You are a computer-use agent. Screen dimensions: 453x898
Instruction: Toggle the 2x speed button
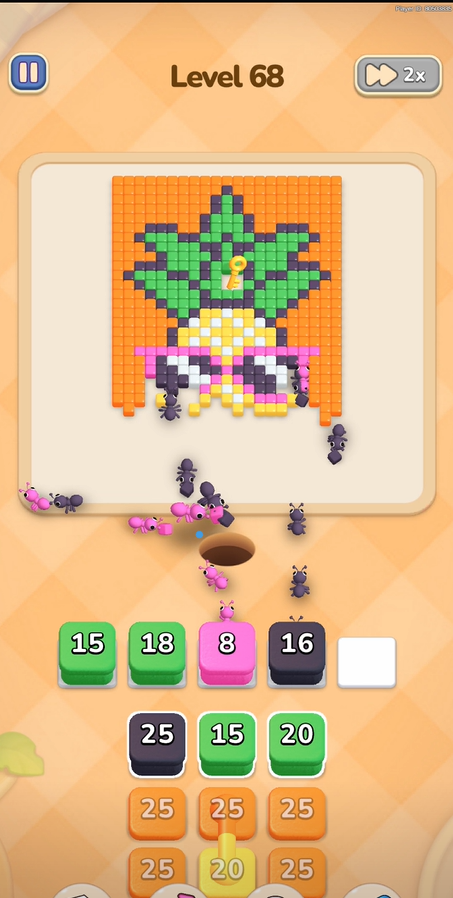coord(398,75)
